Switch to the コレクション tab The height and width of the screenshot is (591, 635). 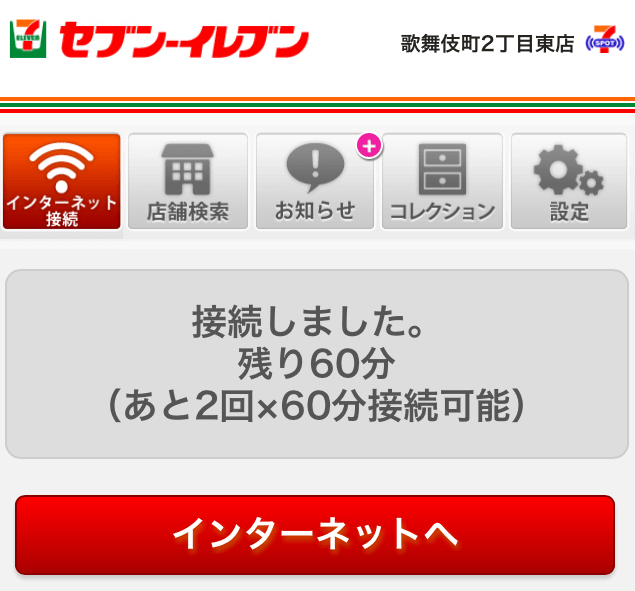[442, 182]
